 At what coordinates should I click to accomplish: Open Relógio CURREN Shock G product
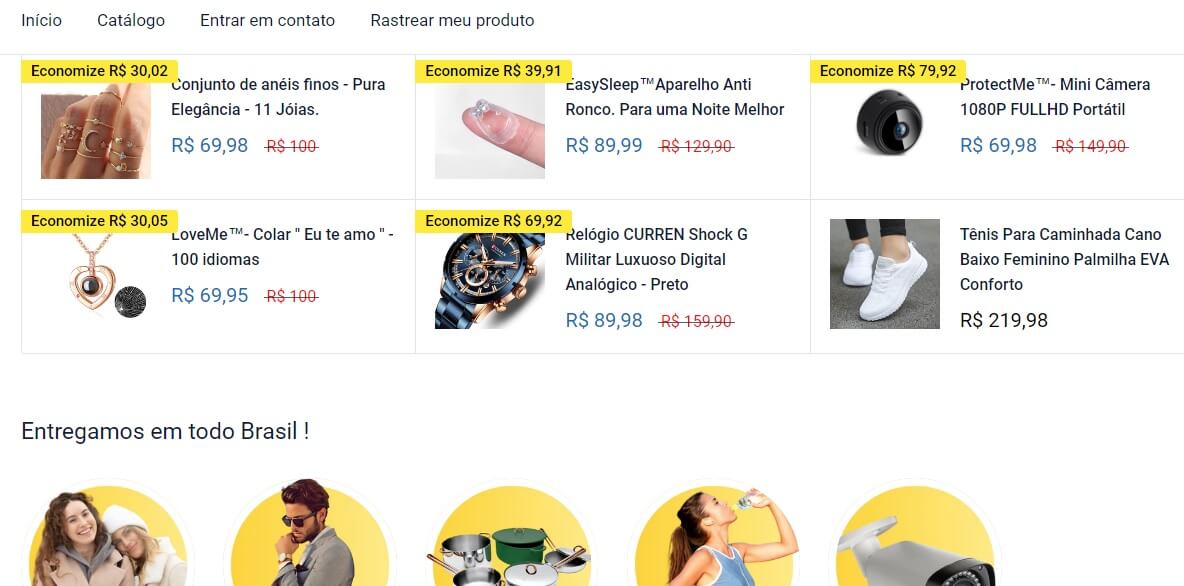pos(656,259)
